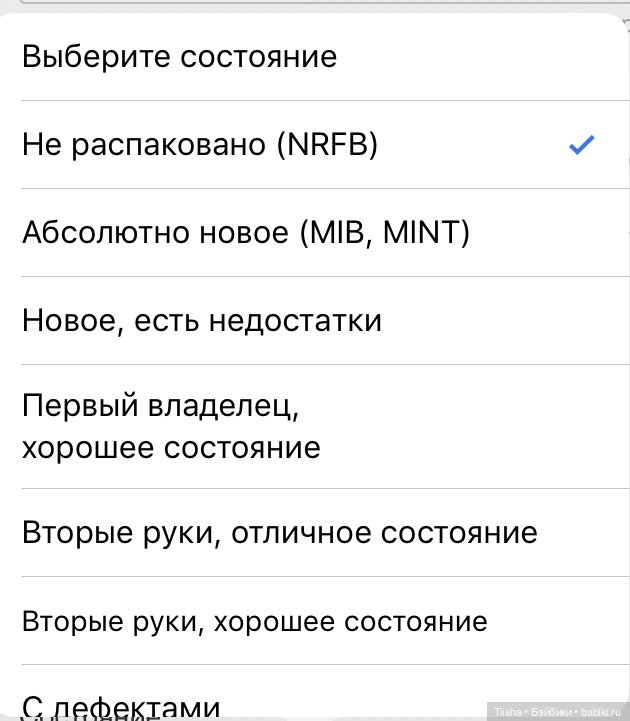The width and height of the screenshot is (630, 721).
Task: Choose 'Абсолютно новое (MIB, MINT)' condition
Action: pyautogui.click(x=246, y=233)
